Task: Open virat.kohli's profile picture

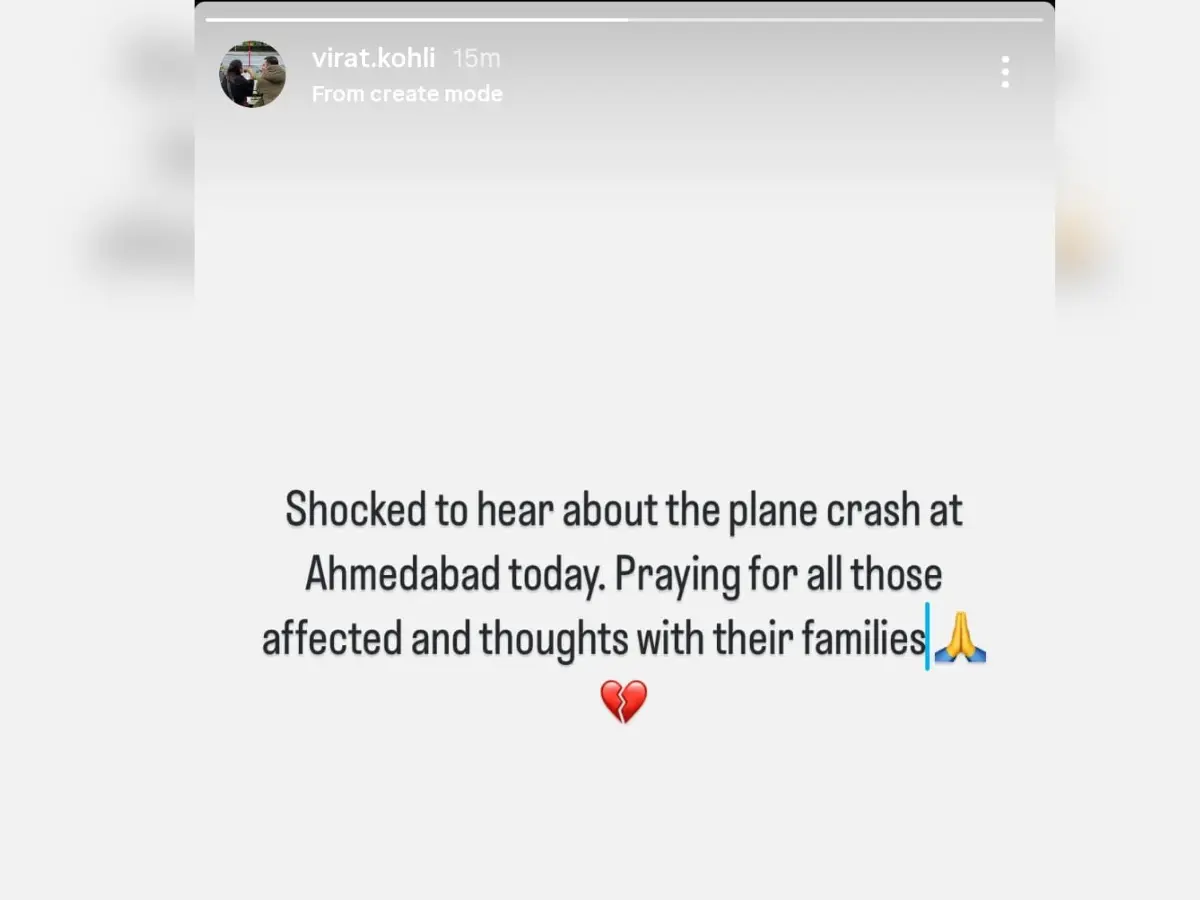Action: click(x=252, y=75)
